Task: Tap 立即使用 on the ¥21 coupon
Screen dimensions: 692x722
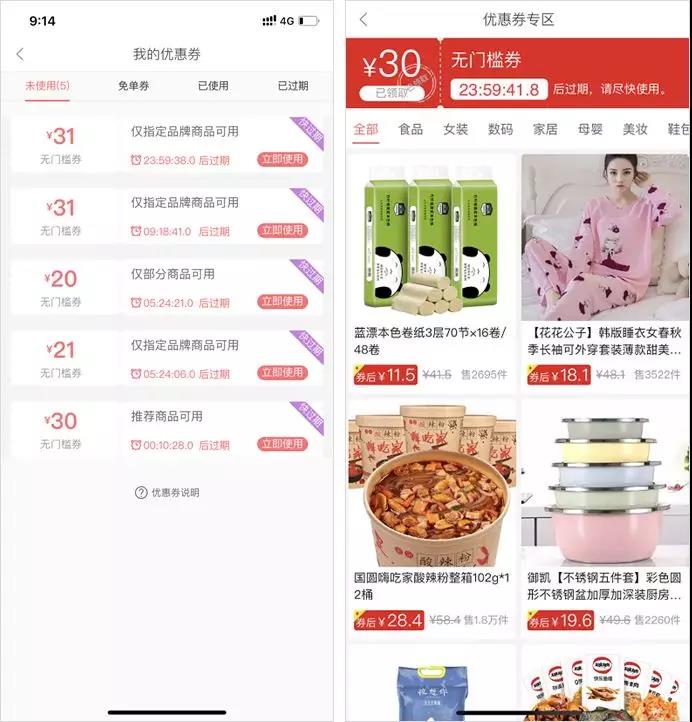Action: 282,373
